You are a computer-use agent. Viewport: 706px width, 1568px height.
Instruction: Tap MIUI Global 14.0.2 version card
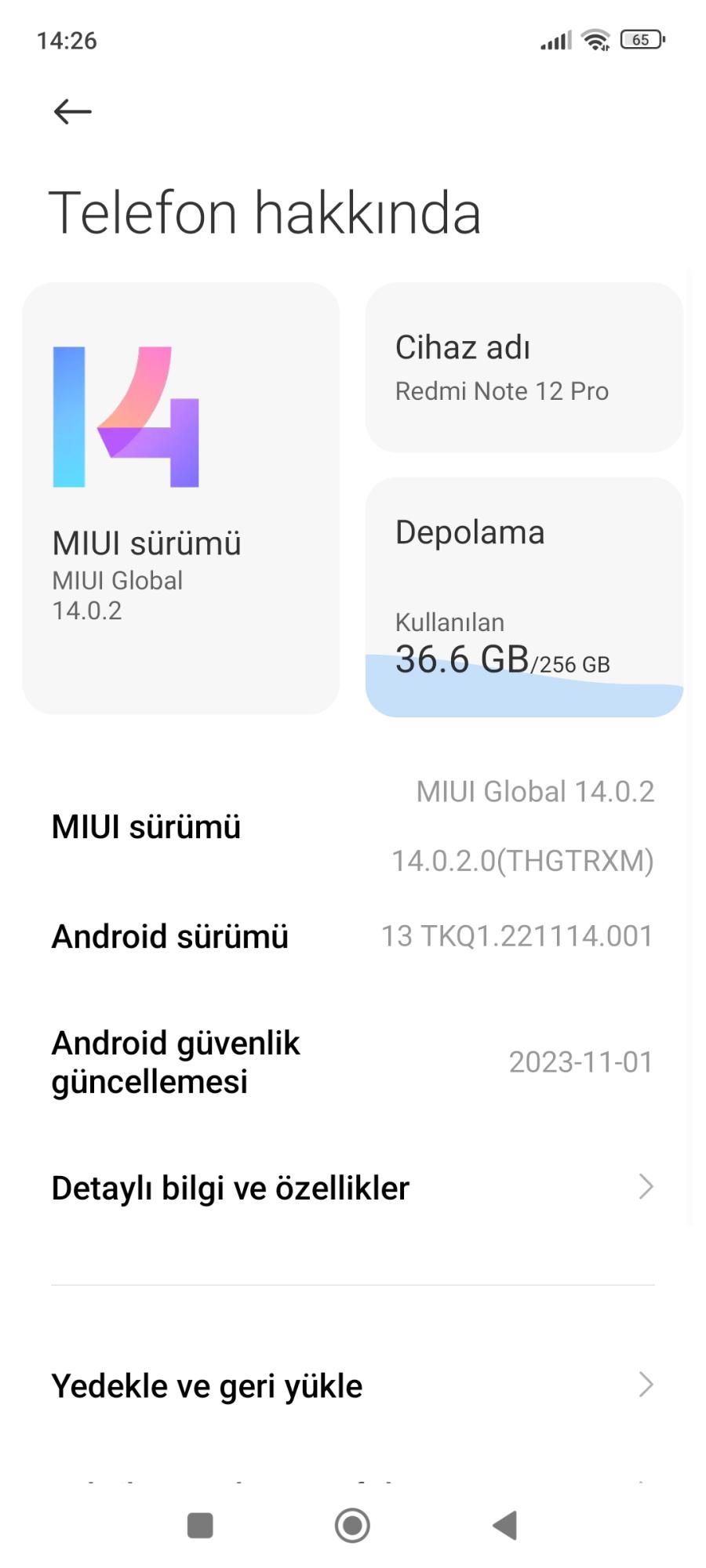tap(180, 498)
